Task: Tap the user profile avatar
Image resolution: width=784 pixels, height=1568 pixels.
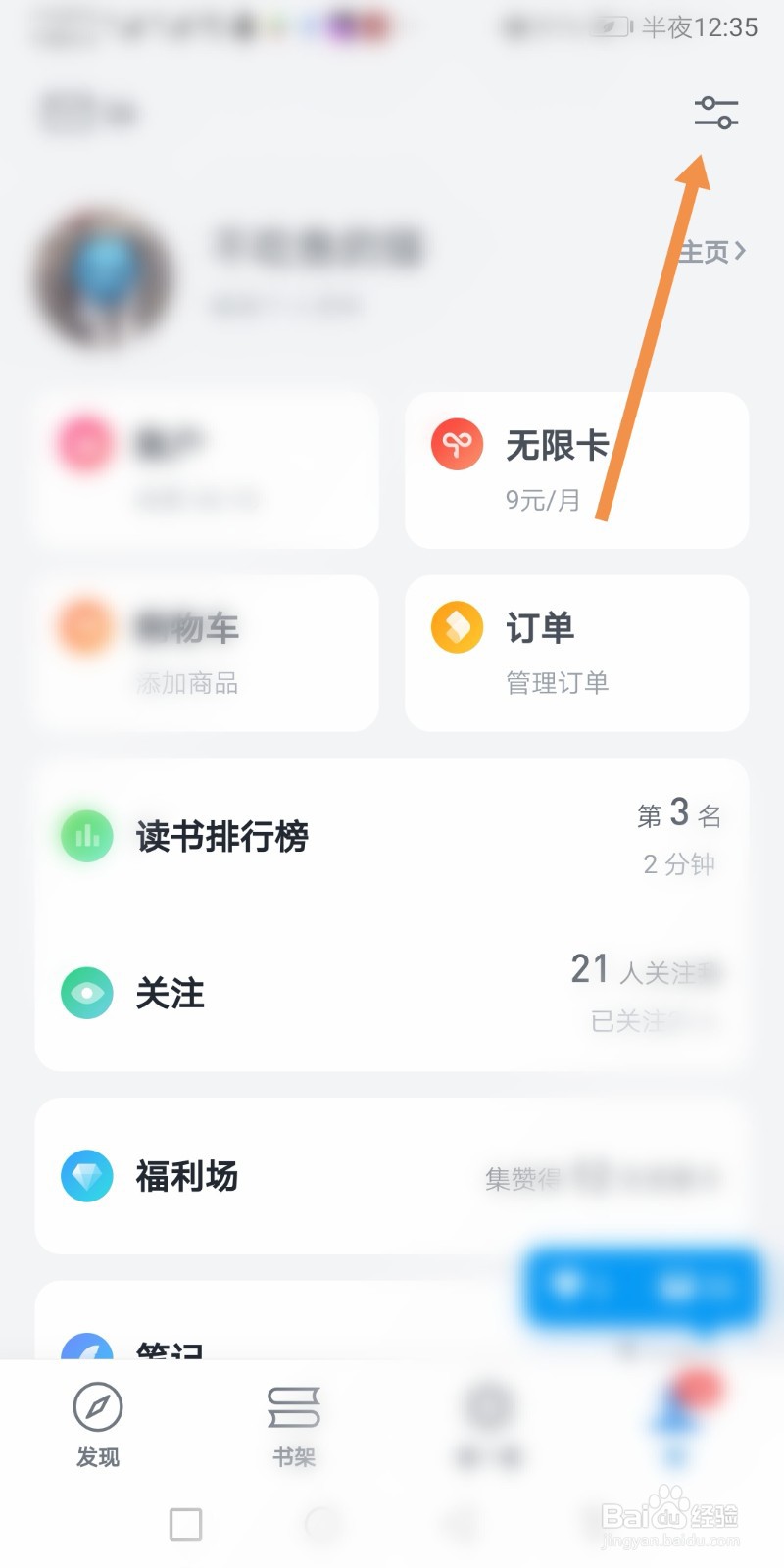Action: (x=103, y=279)
